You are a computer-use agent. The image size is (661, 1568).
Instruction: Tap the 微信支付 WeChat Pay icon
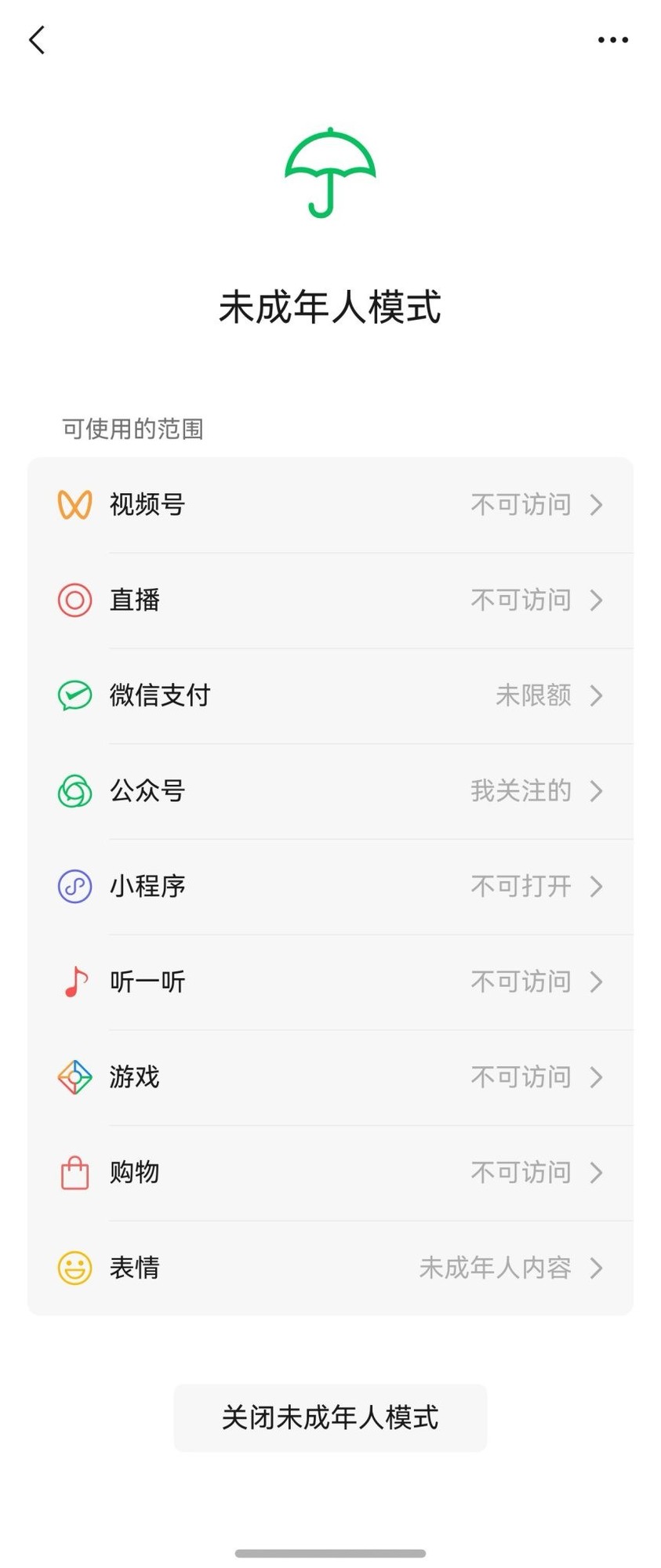(74, 695)
